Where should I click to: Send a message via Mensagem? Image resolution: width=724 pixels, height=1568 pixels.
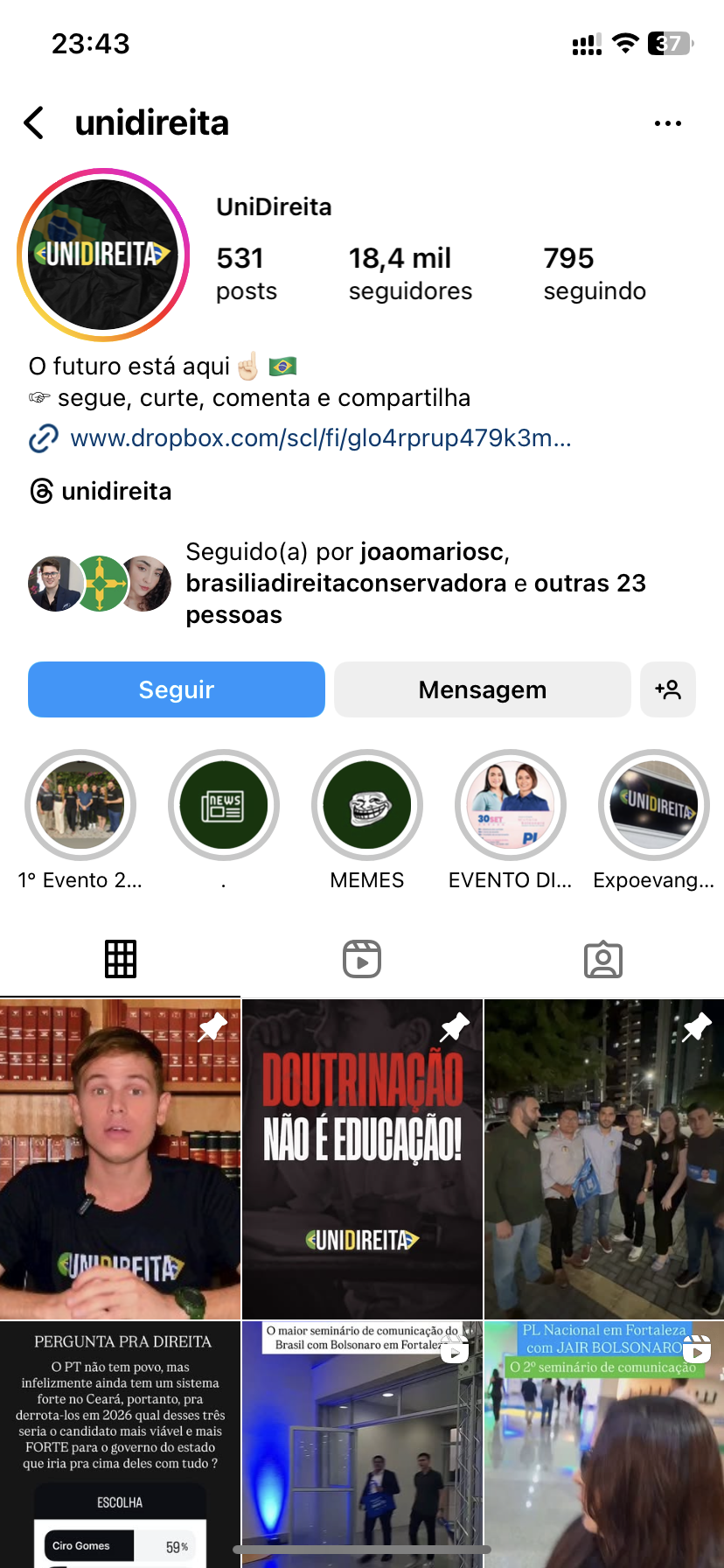pos(482,689)
